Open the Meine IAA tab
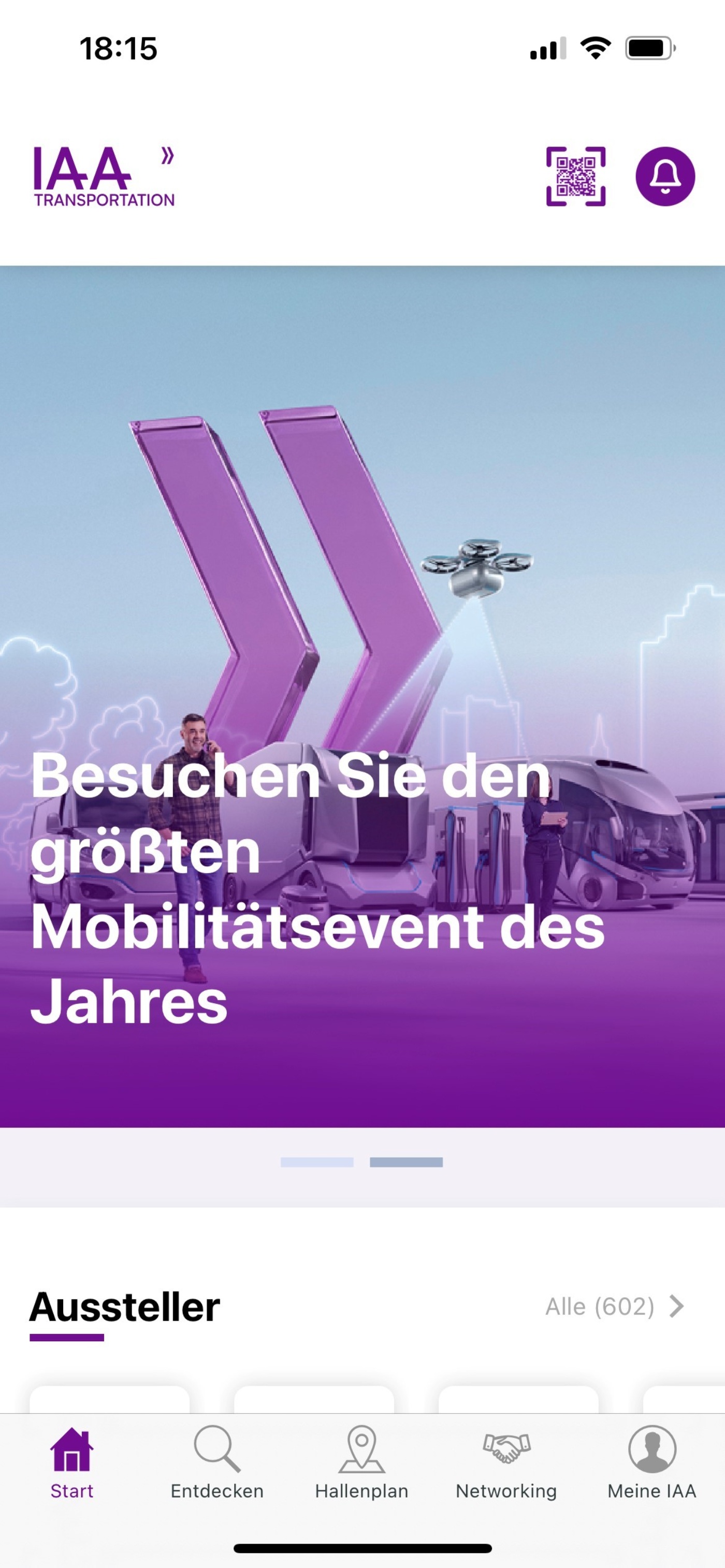The image size is (725, 1568). (x=651, y=1463)
